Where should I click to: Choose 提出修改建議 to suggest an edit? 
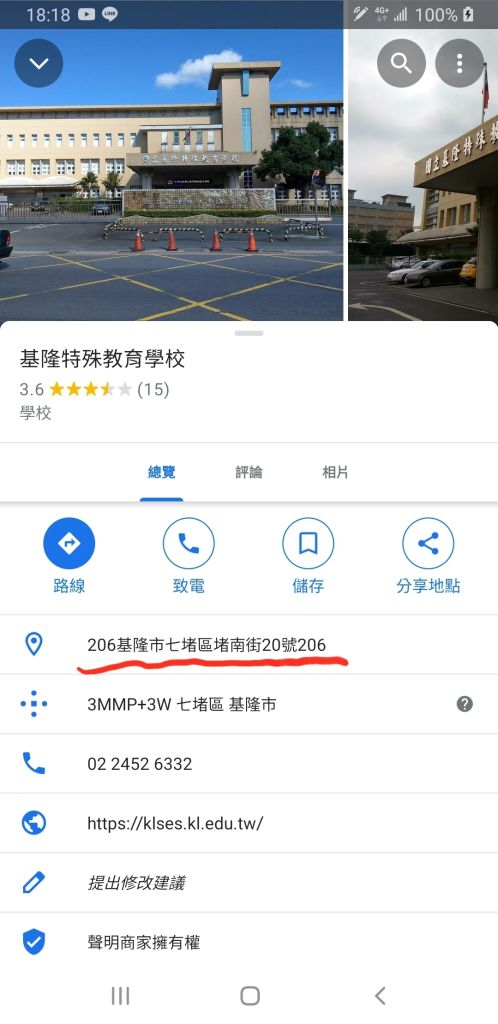pyautogui.click(x=249, y=883)
